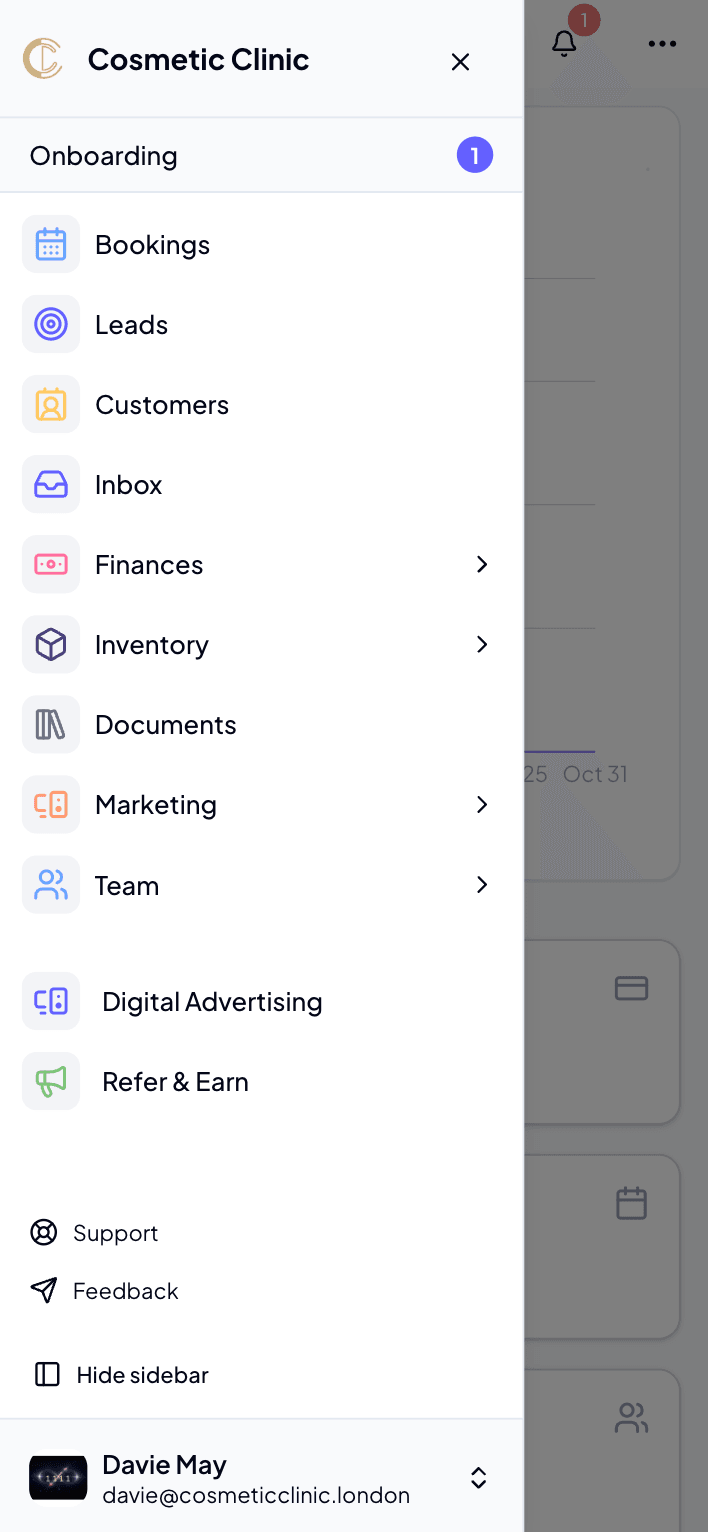Open the Leads page
The height and width of the screenshot is (1532, 708).
(x=131, y=325)
